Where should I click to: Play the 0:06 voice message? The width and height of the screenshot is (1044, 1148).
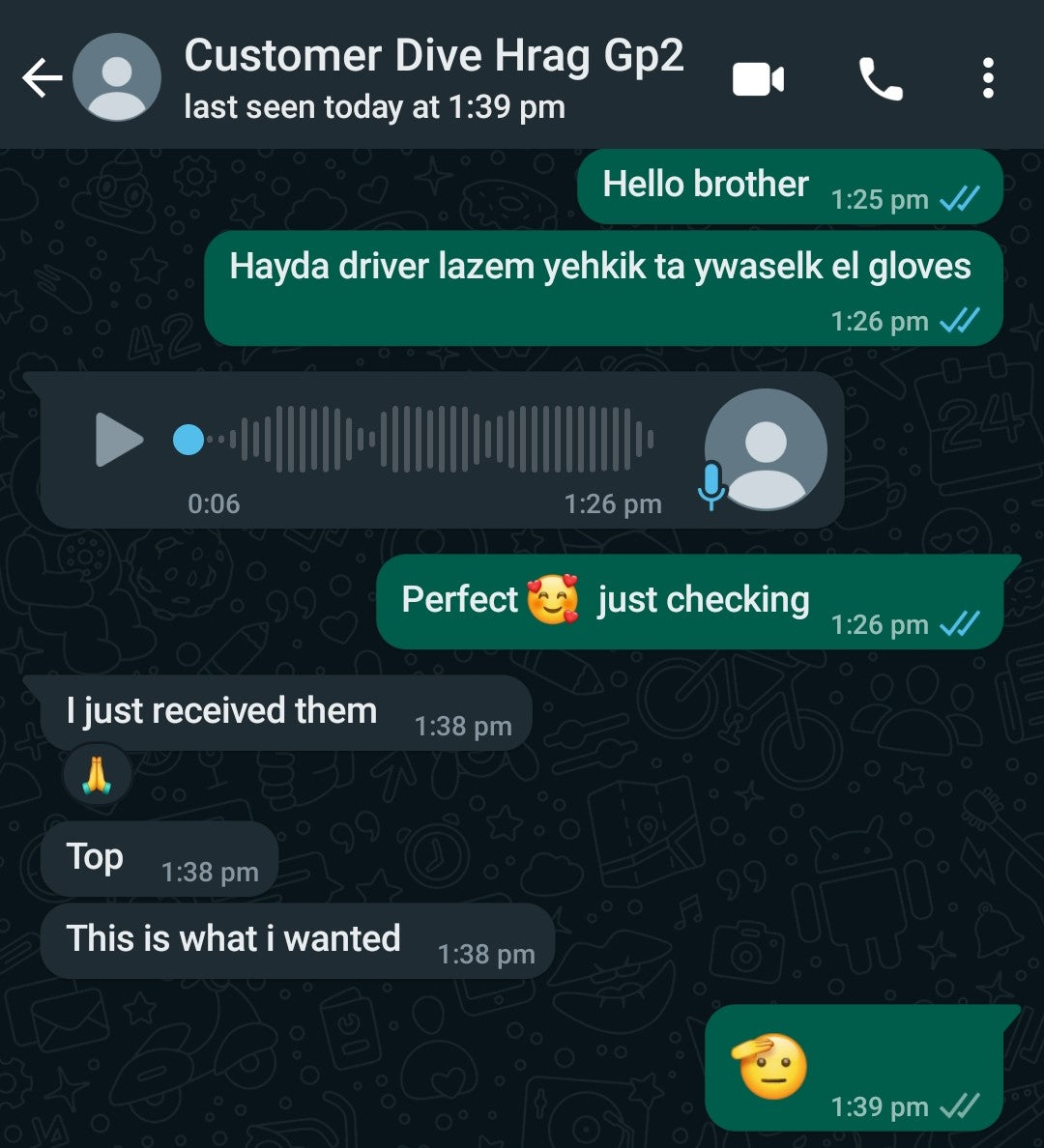118,441
